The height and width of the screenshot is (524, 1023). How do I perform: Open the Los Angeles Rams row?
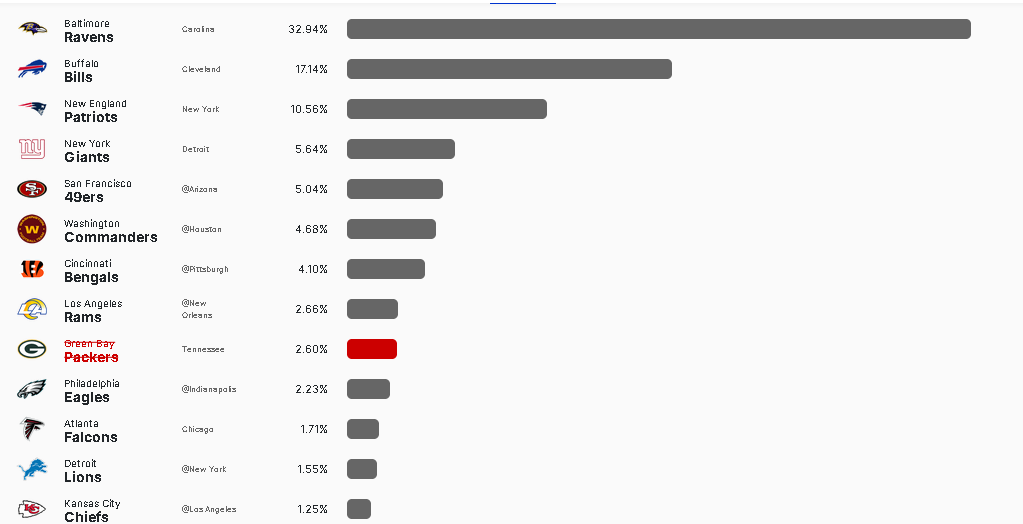92,310
